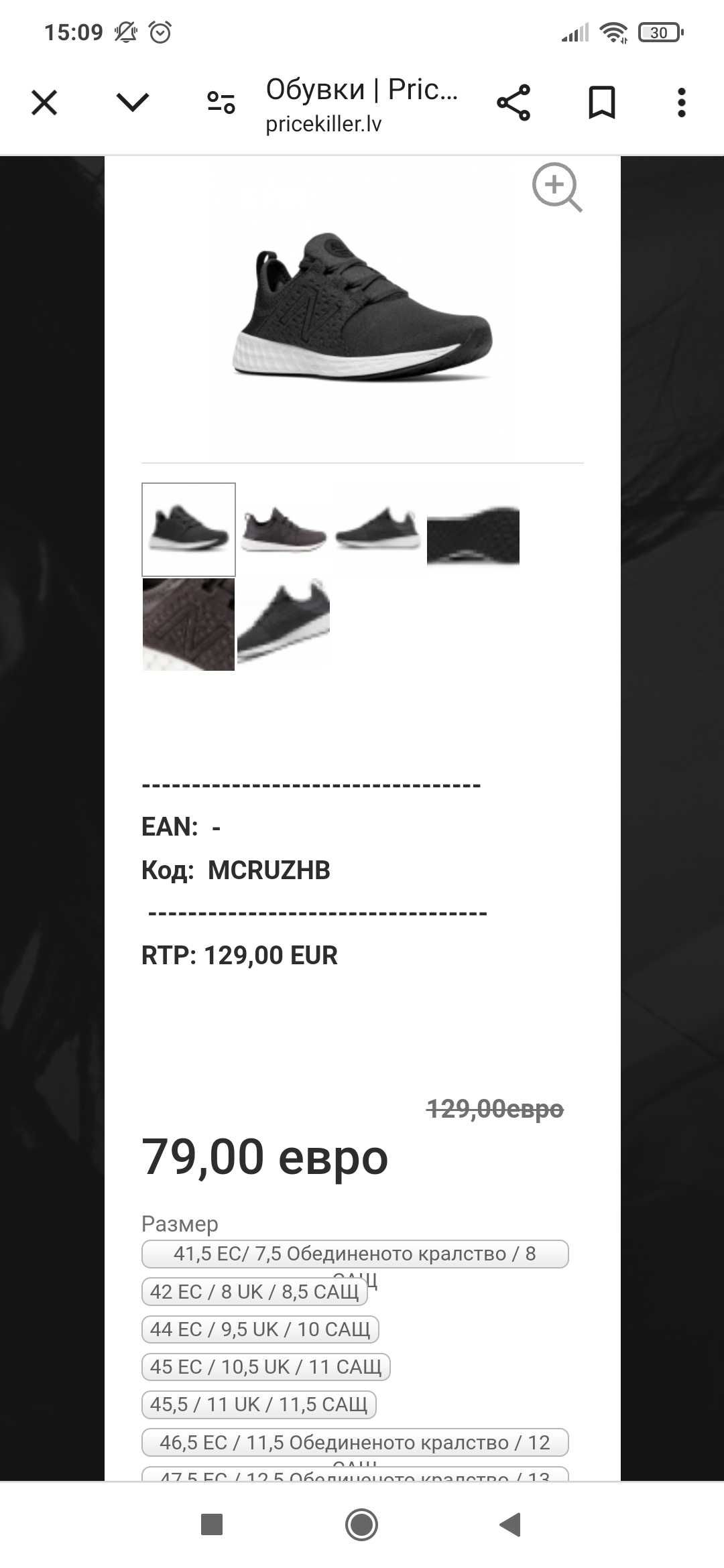Select size 45 EC / 10,5 UK / 11 САЩ
724x1568 pixels.
tap(265, 1366)
